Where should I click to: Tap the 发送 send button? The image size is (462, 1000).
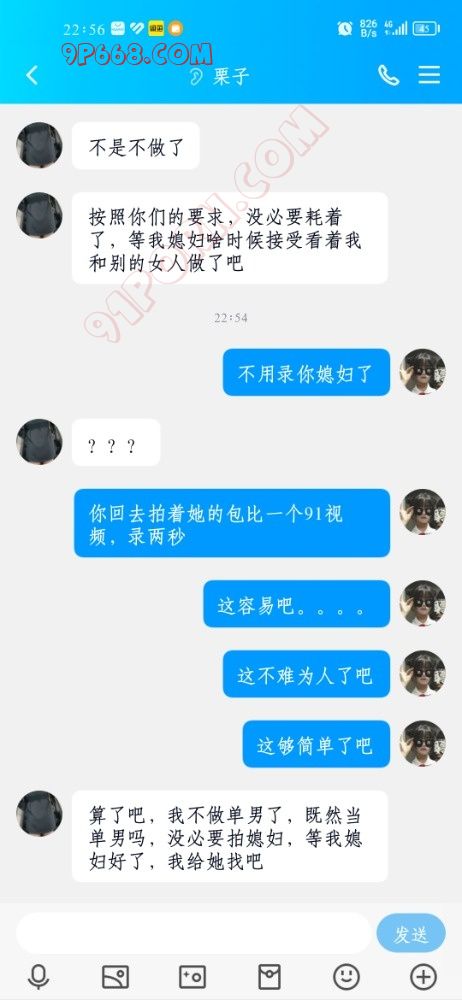(x=411, y=934)
